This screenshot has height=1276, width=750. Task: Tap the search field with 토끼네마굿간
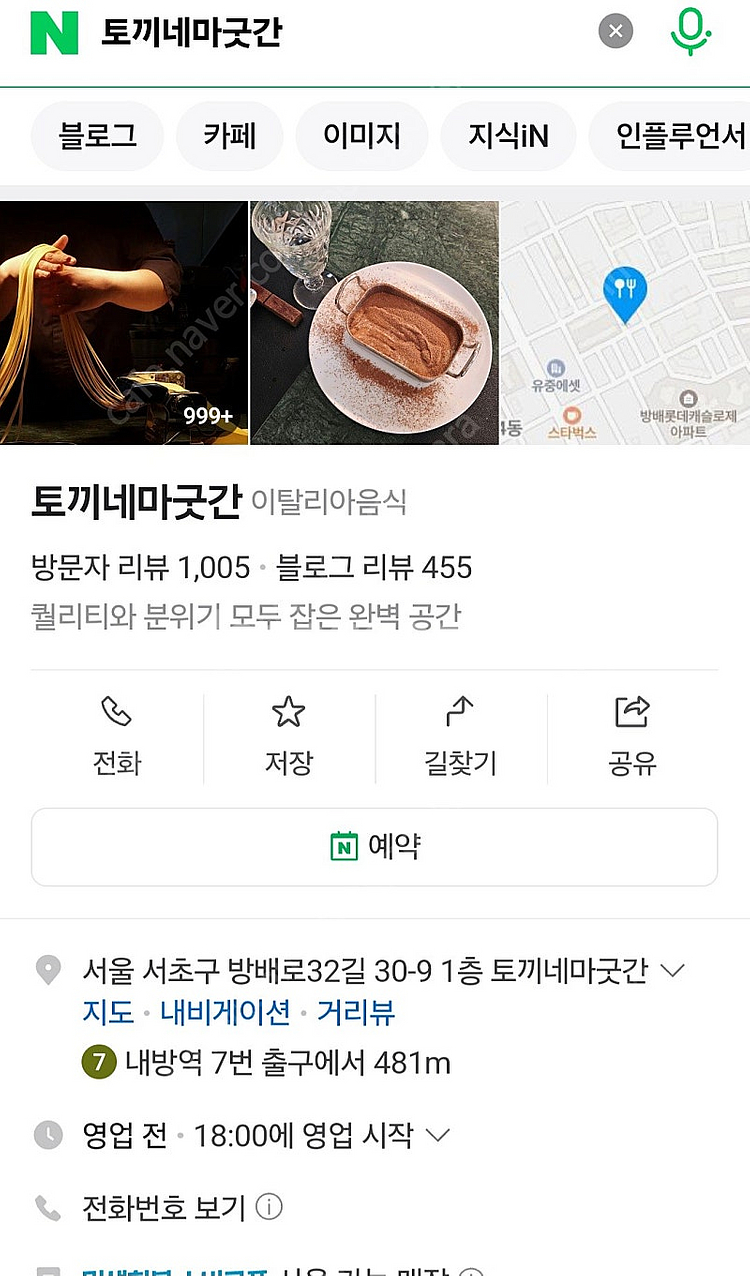point(330,32)
